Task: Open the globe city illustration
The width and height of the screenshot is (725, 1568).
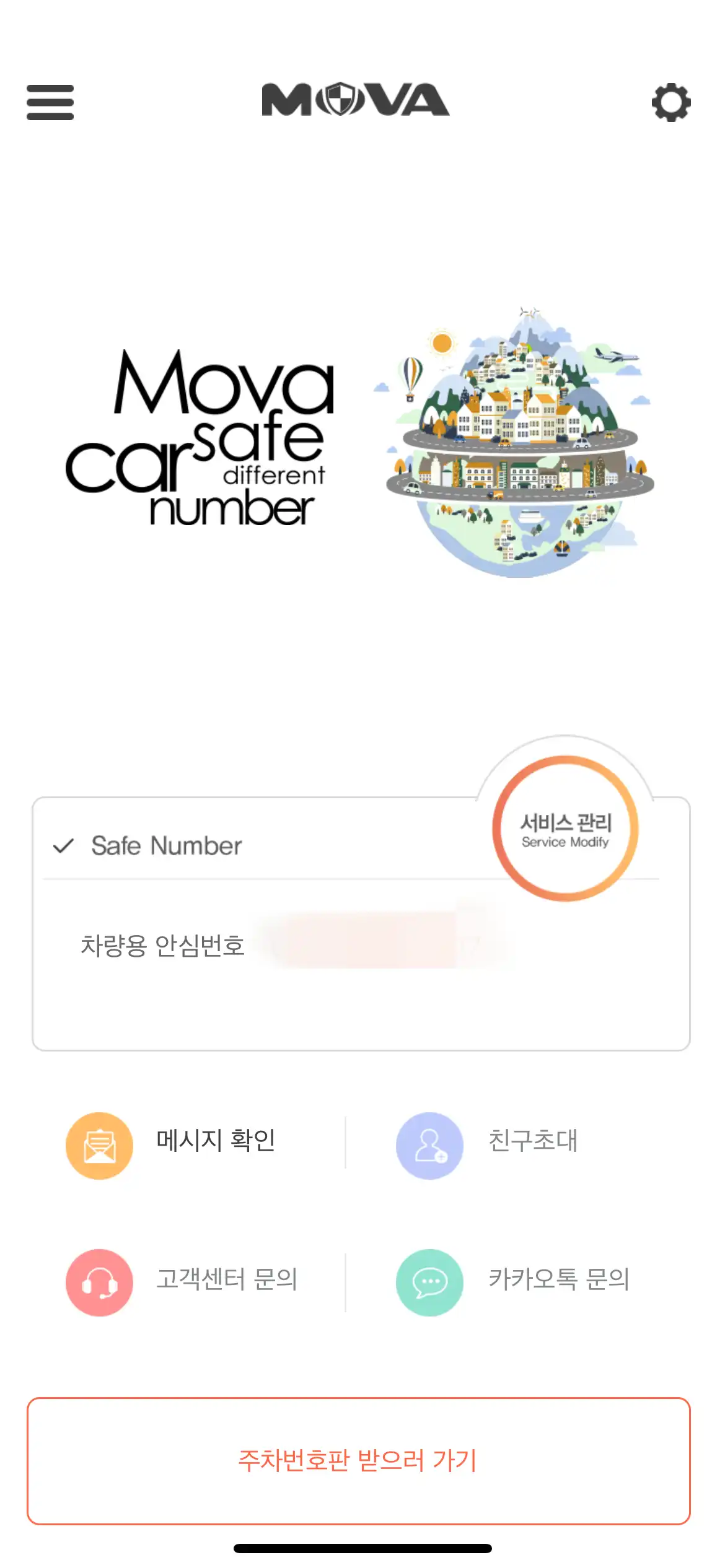Action: 521,446
